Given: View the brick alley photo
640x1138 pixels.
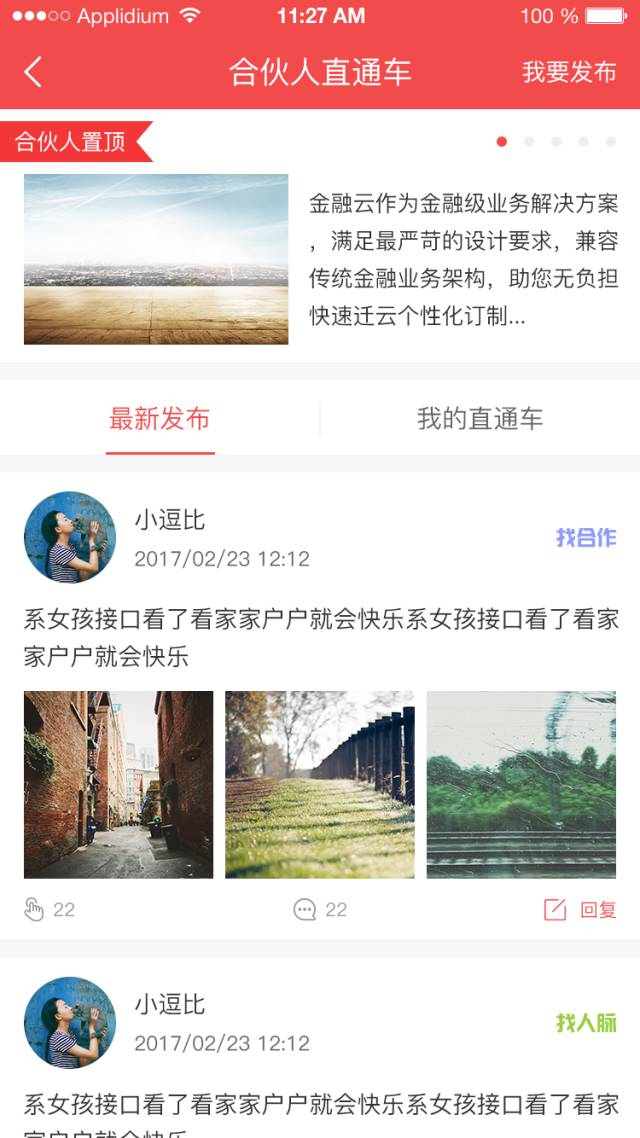Looking at the screenshot, I should coord(118,785).
